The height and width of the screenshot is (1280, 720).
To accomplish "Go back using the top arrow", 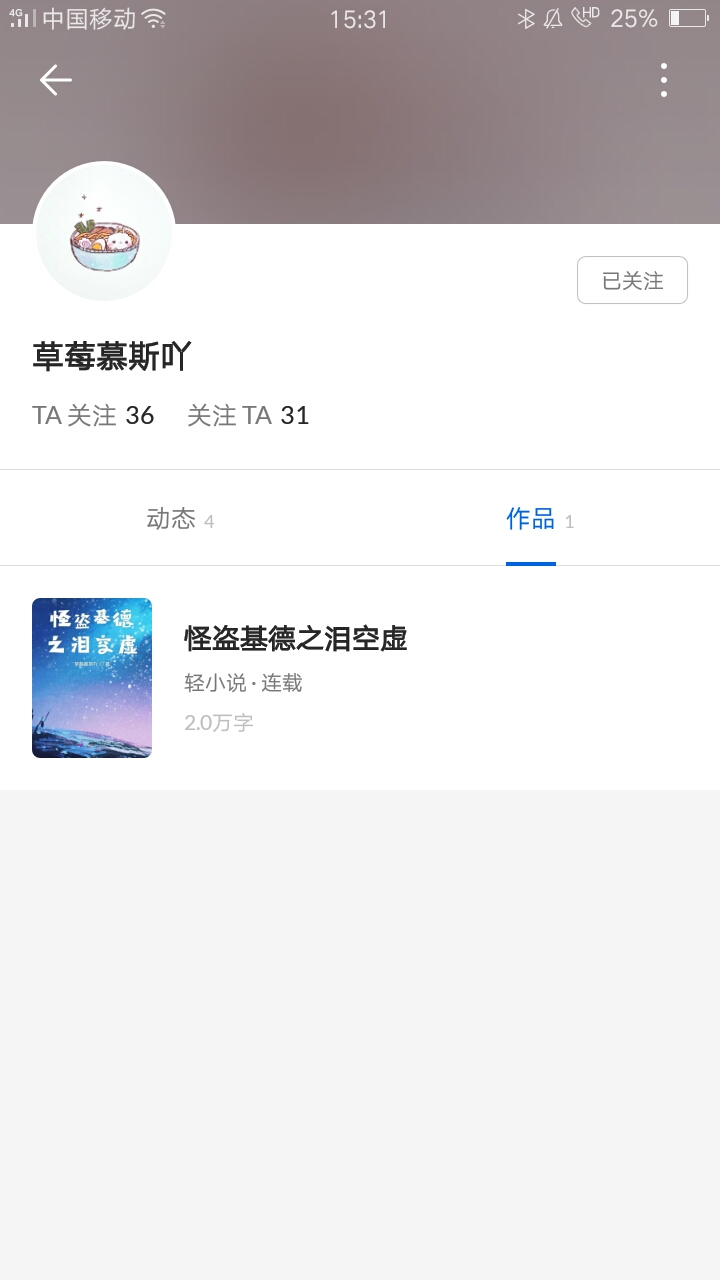I will tap(56, 80).
